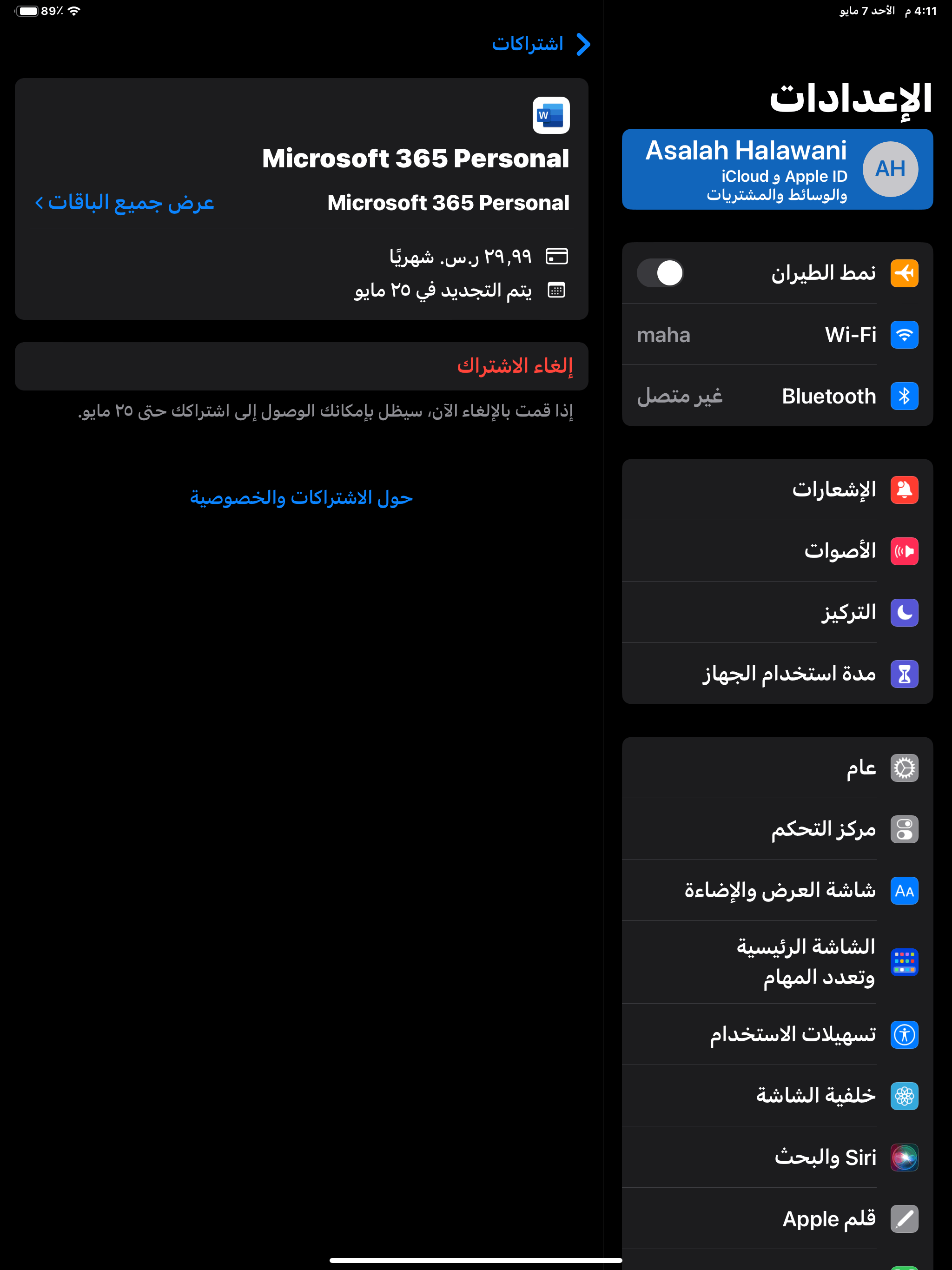
Task: Open قلم Apple pencil settings
Action: click(x=777, y=1219)
